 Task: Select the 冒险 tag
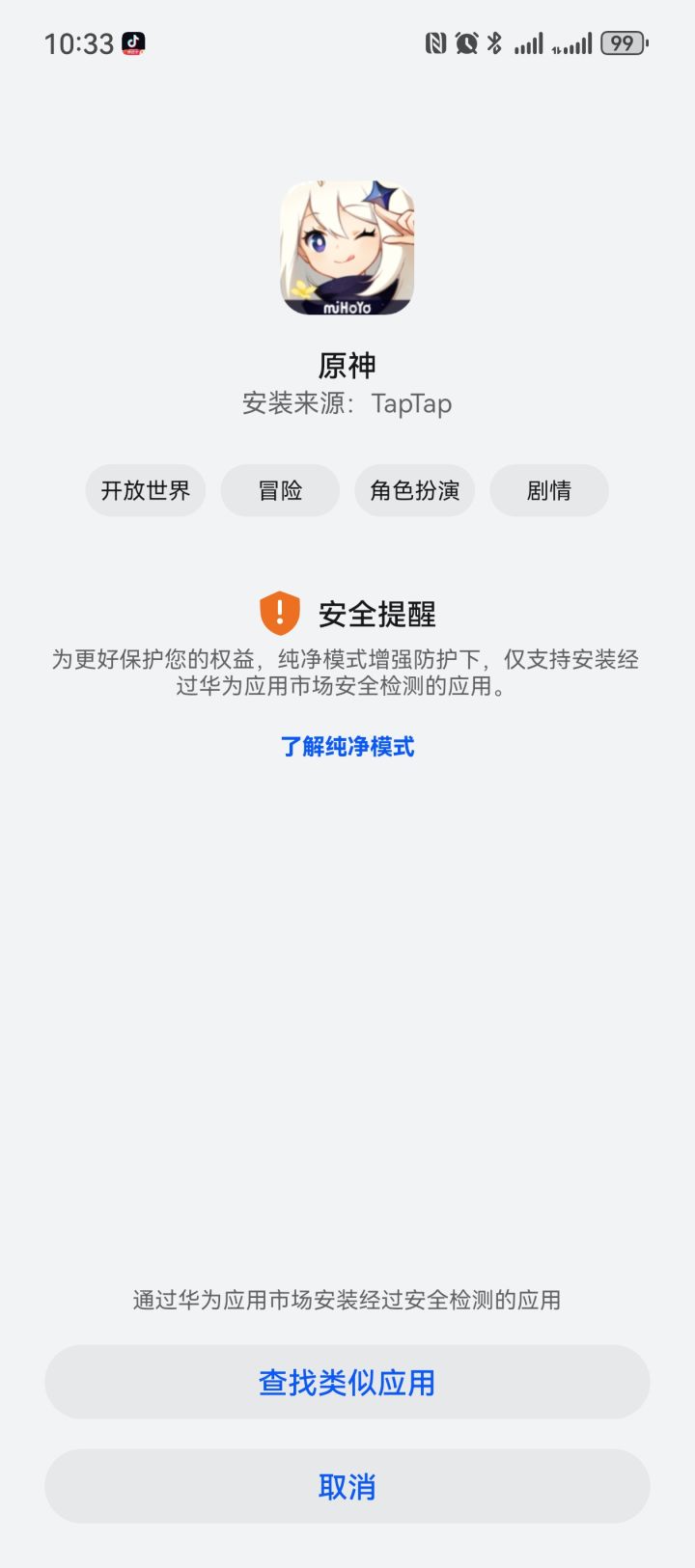pos(280,490)
